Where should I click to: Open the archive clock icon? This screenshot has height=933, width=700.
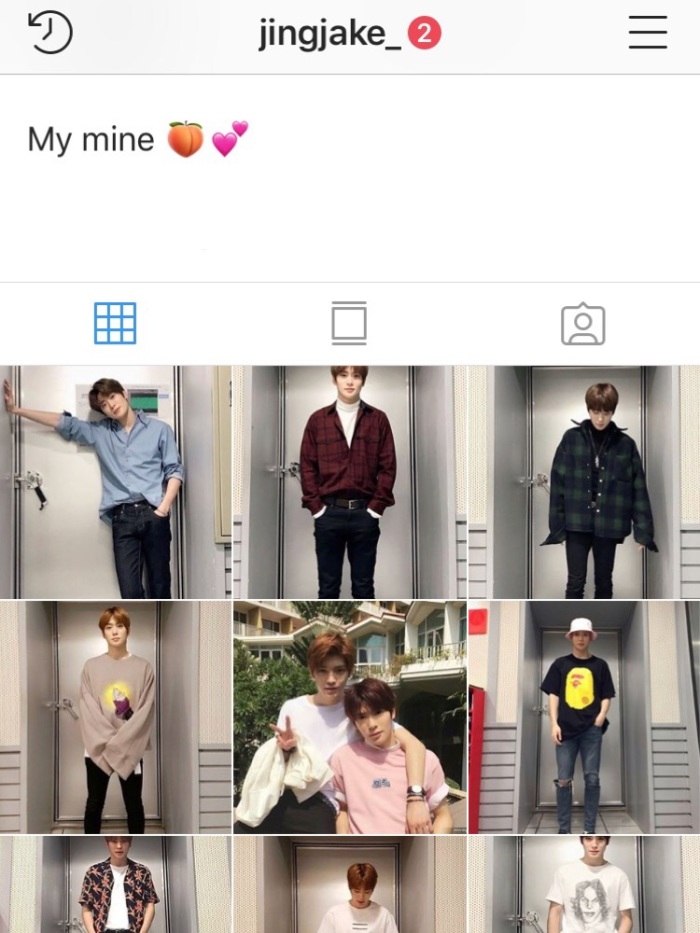click(50, 33)
